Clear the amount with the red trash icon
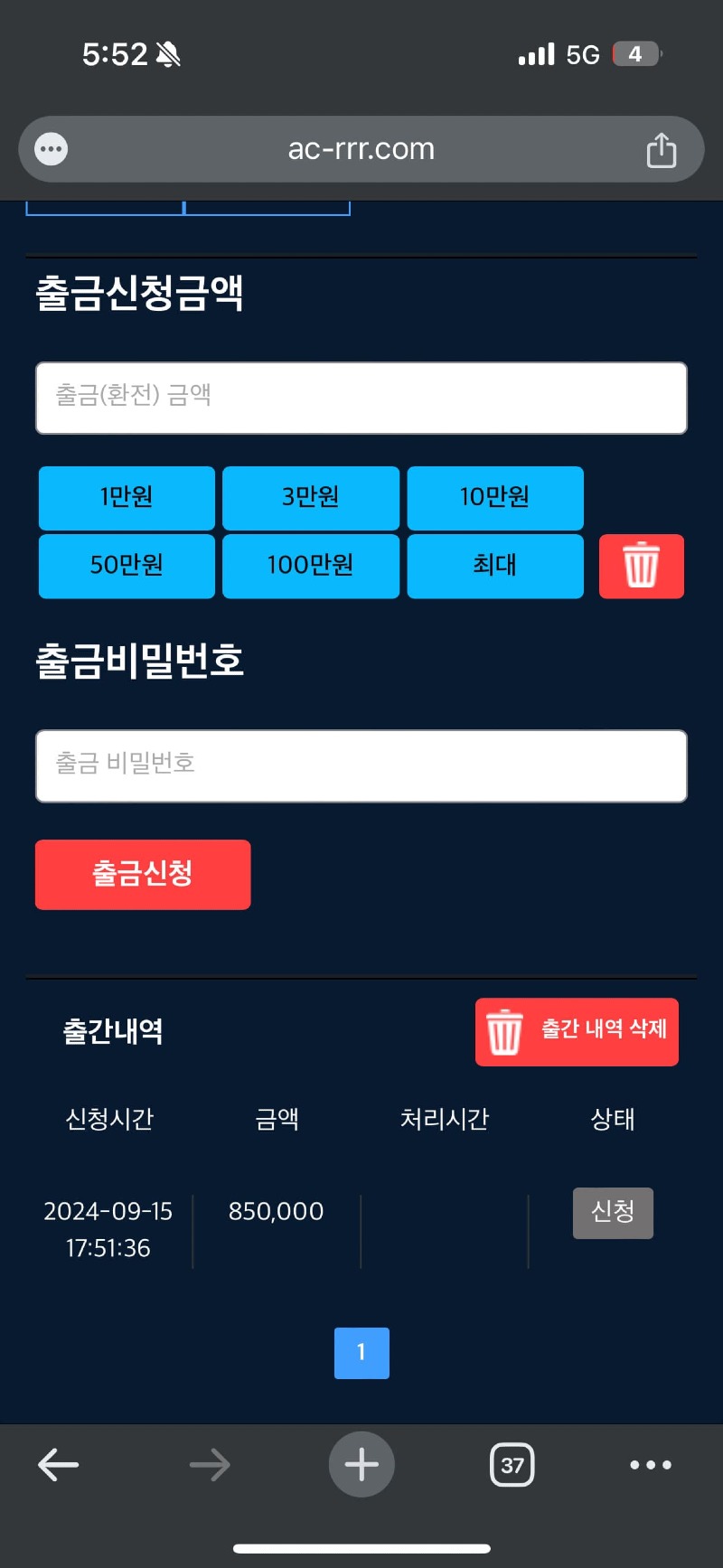Viewport: 723px width, 1568px height. click(x=641, y=566)
